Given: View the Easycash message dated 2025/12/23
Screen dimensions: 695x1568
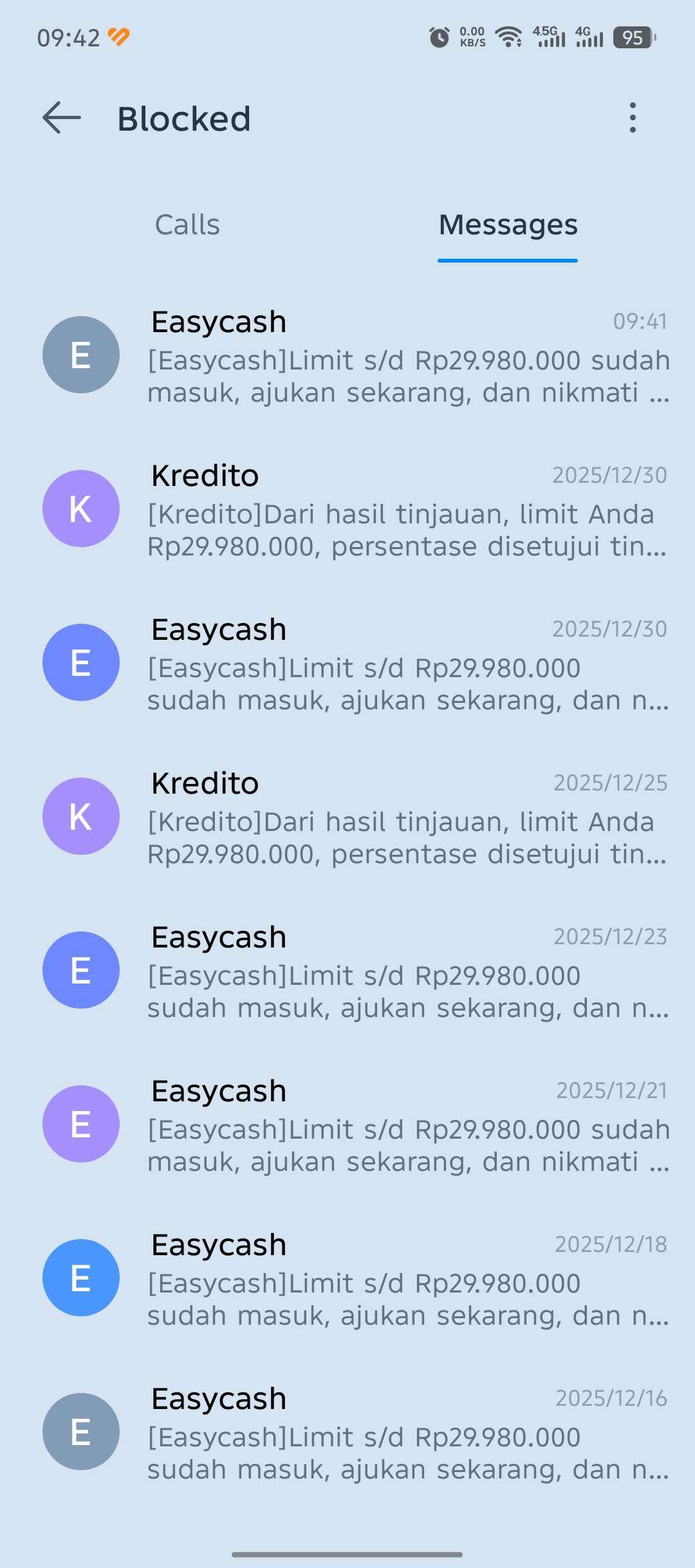Looking at the screenshot, I should [409, 971].
